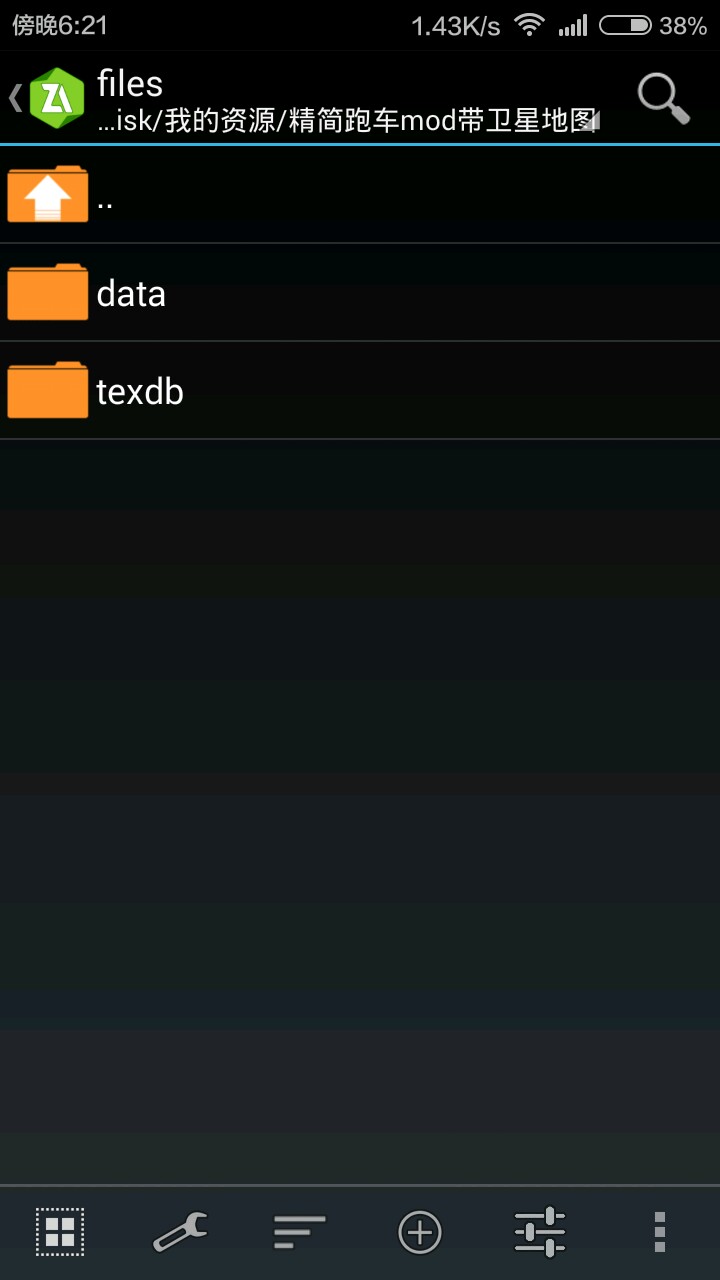The width and height of the screenshot is (720, 1280).
Task: Go back via ZArchiver logo arrow
Action: 48,97
